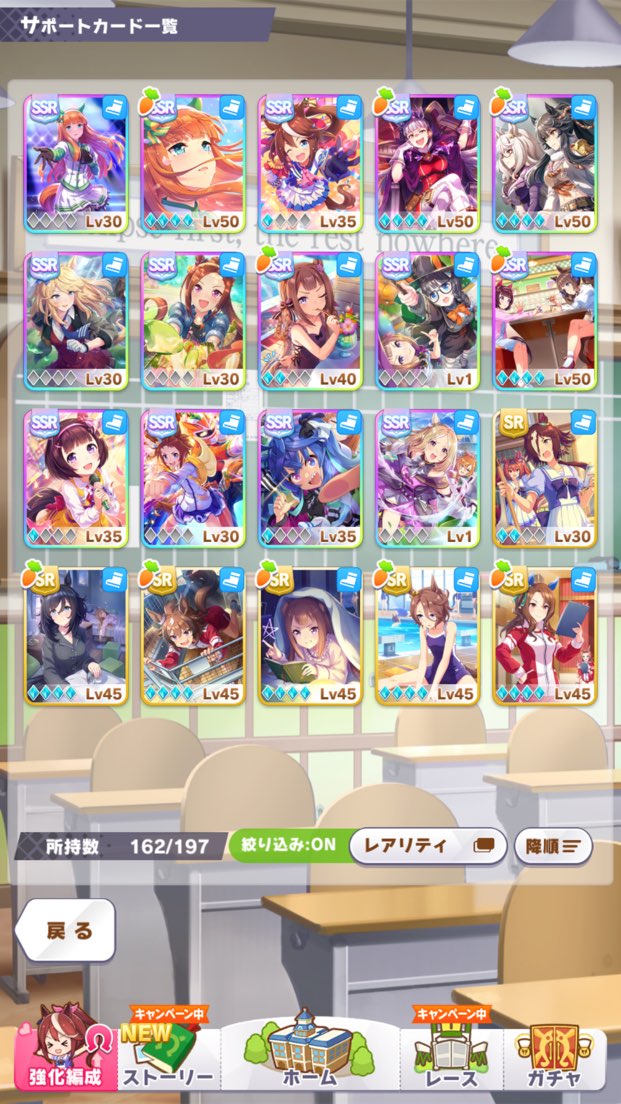621x1104 pixels.
Task: Tap the 戻る back button
Action: pos(66,930)
